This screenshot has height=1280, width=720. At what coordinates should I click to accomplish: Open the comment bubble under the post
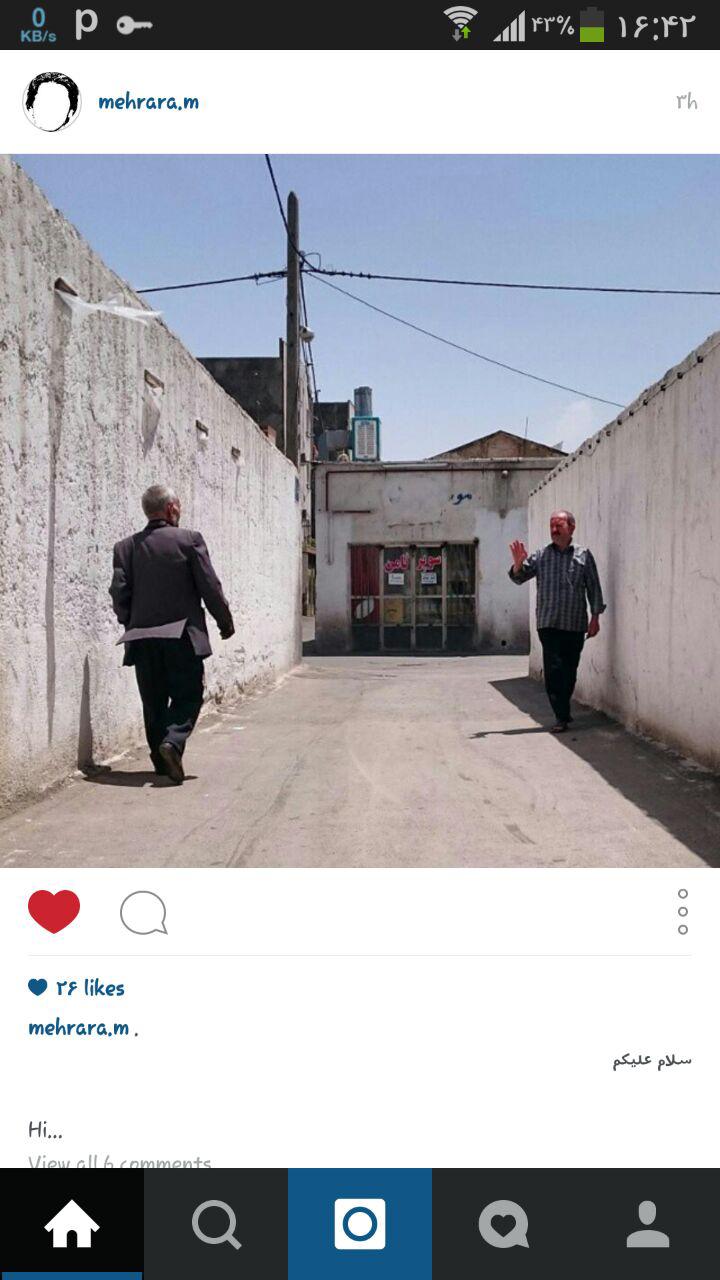point(143,912)
